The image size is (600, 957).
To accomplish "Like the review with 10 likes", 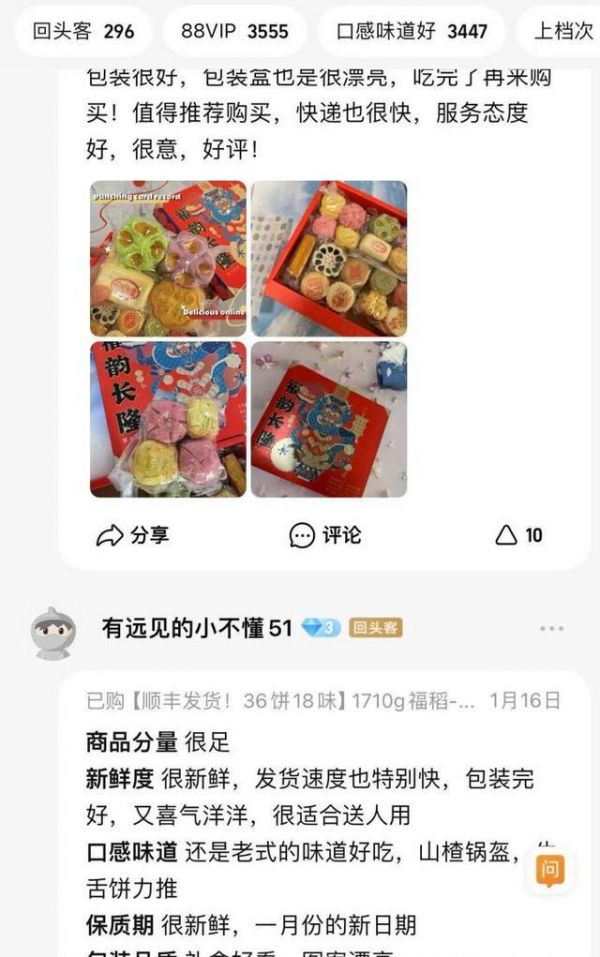I will tap(518, 535).
